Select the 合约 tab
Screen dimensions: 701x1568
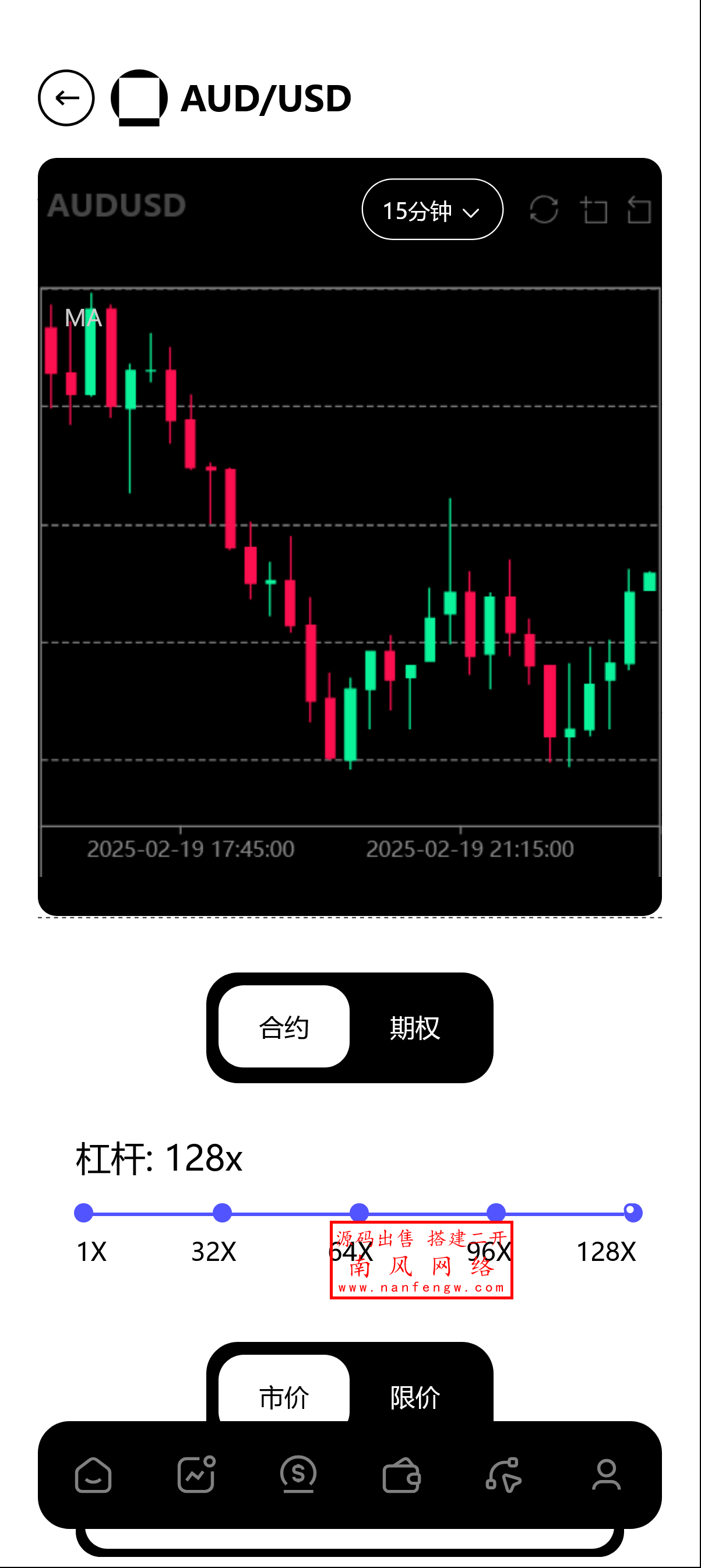click(284, 1028)
